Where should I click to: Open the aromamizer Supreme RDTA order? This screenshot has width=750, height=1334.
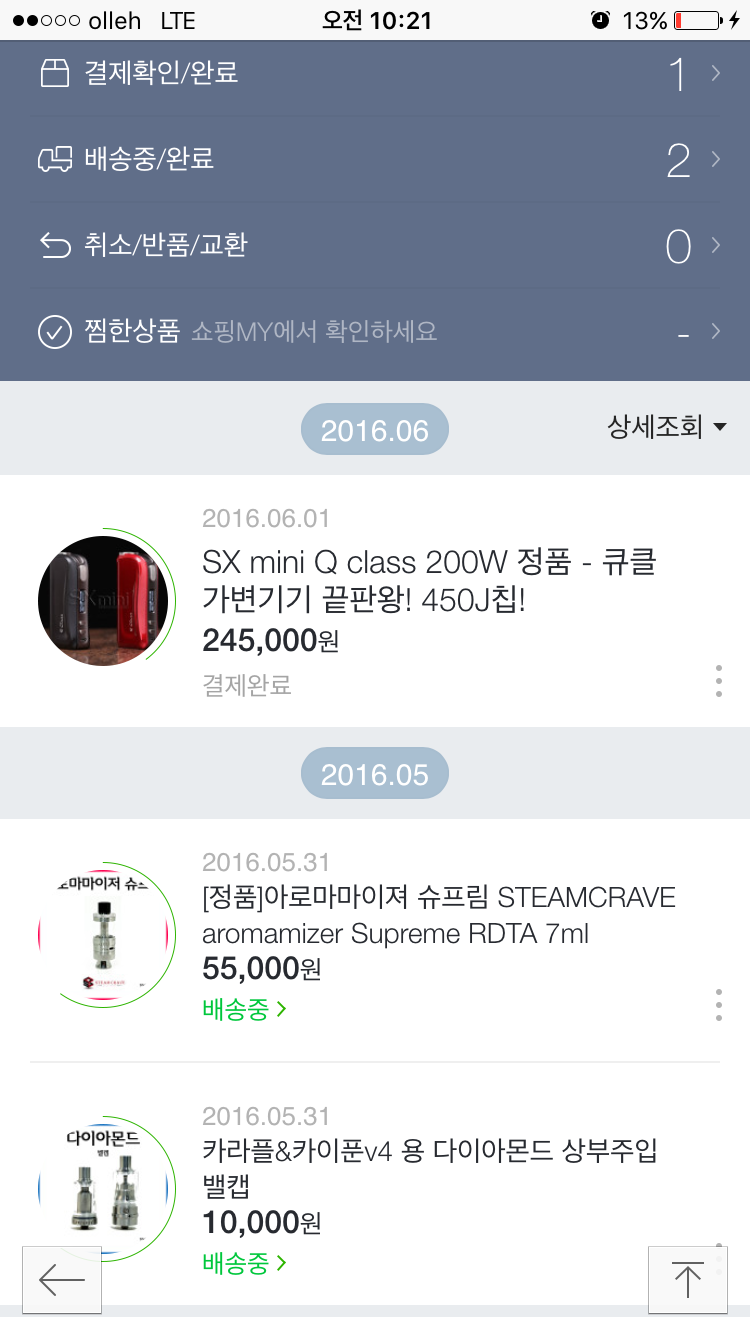point(438,915)
